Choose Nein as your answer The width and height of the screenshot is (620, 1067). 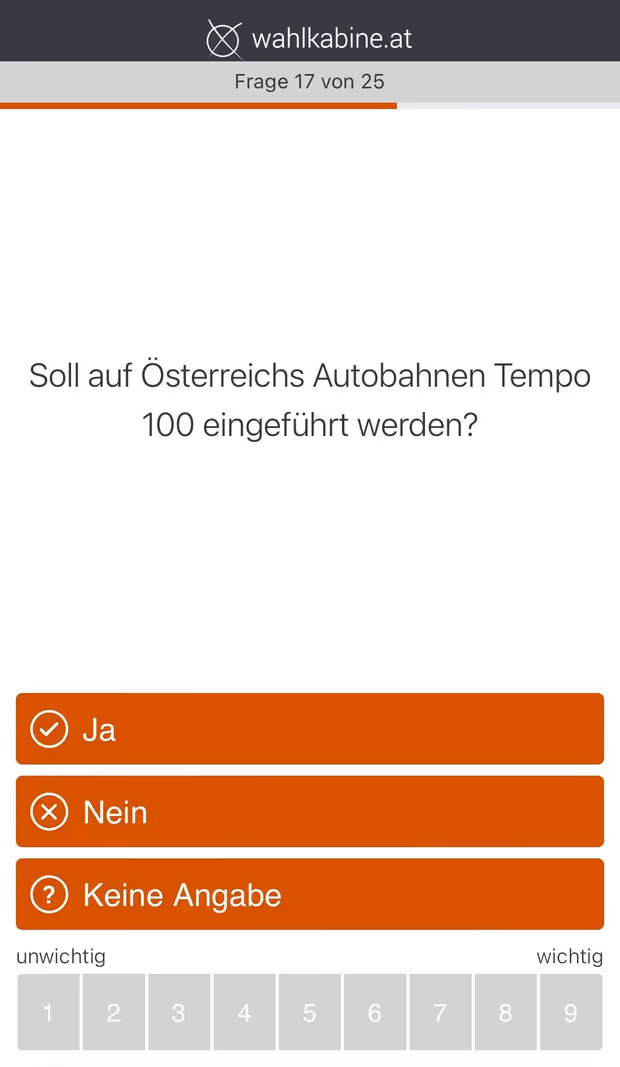(310, 811)
